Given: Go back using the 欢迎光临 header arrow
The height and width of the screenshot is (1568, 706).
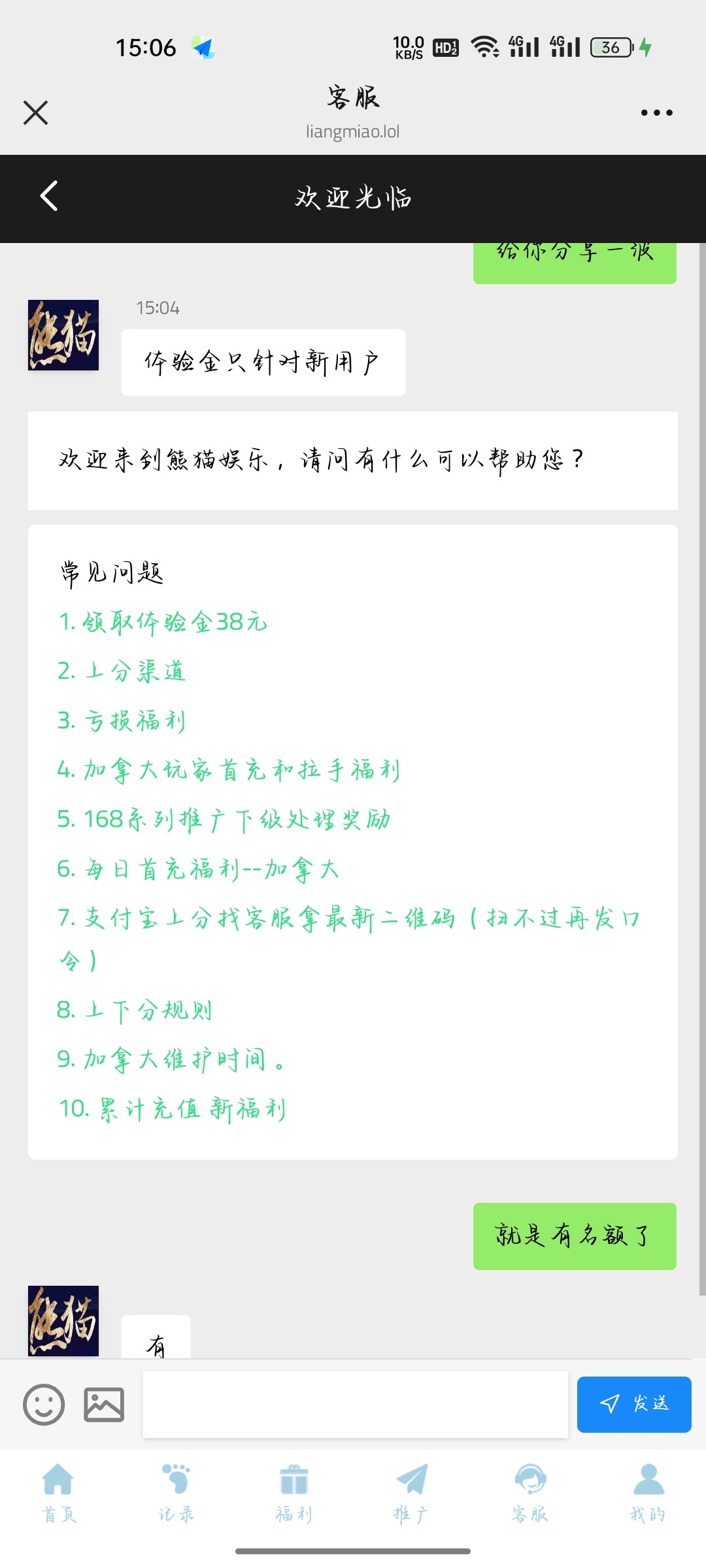Looking at the screenshot, I should [x=49, y=196].
